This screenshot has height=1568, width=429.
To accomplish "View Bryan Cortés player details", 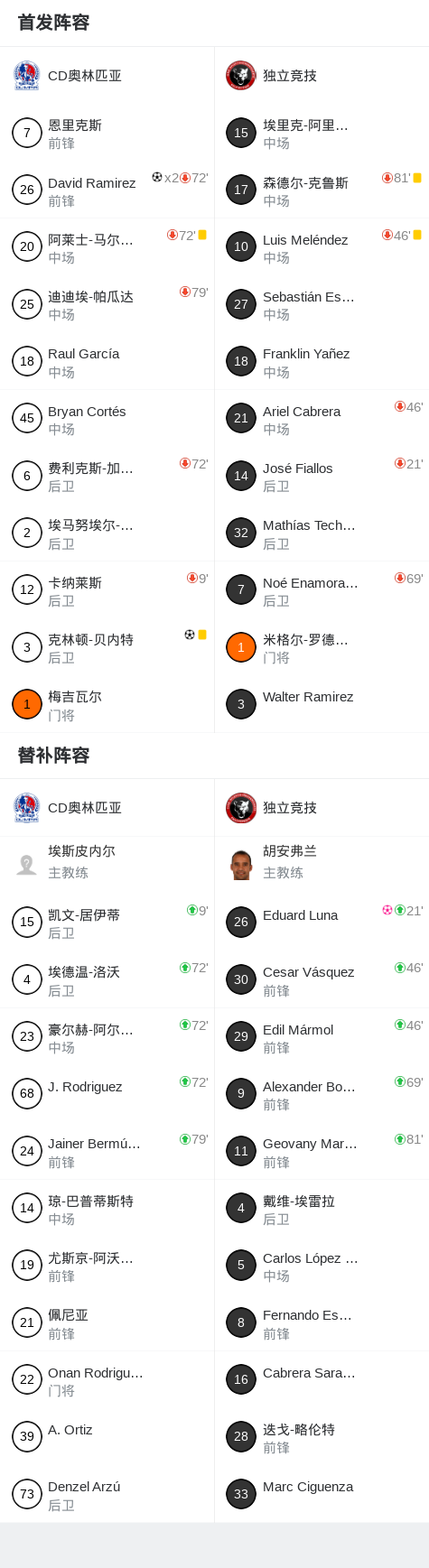I will 107,419.
